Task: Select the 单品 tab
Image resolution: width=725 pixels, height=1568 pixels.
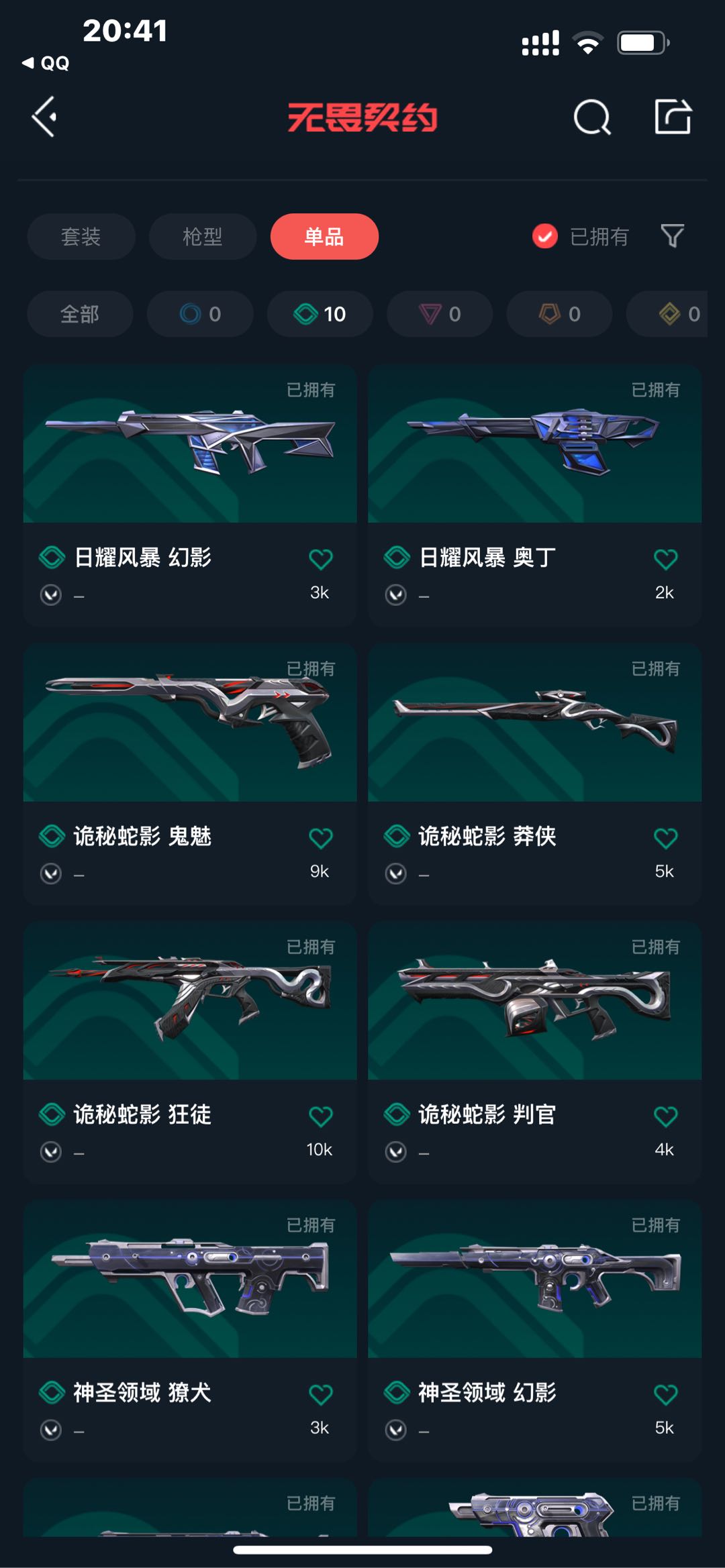Action: coord(324,236)
